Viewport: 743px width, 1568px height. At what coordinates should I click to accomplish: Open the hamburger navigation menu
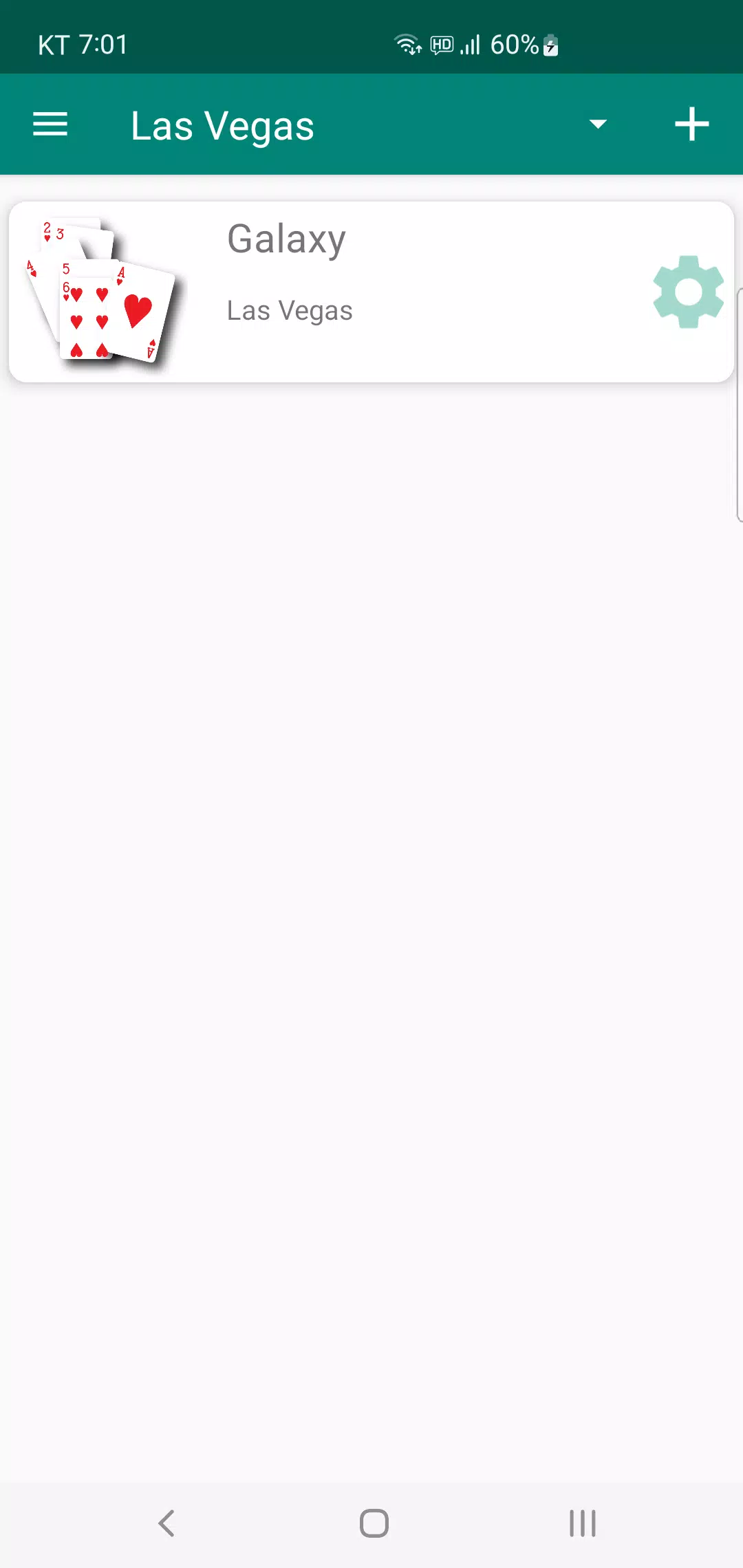point(50,124)
